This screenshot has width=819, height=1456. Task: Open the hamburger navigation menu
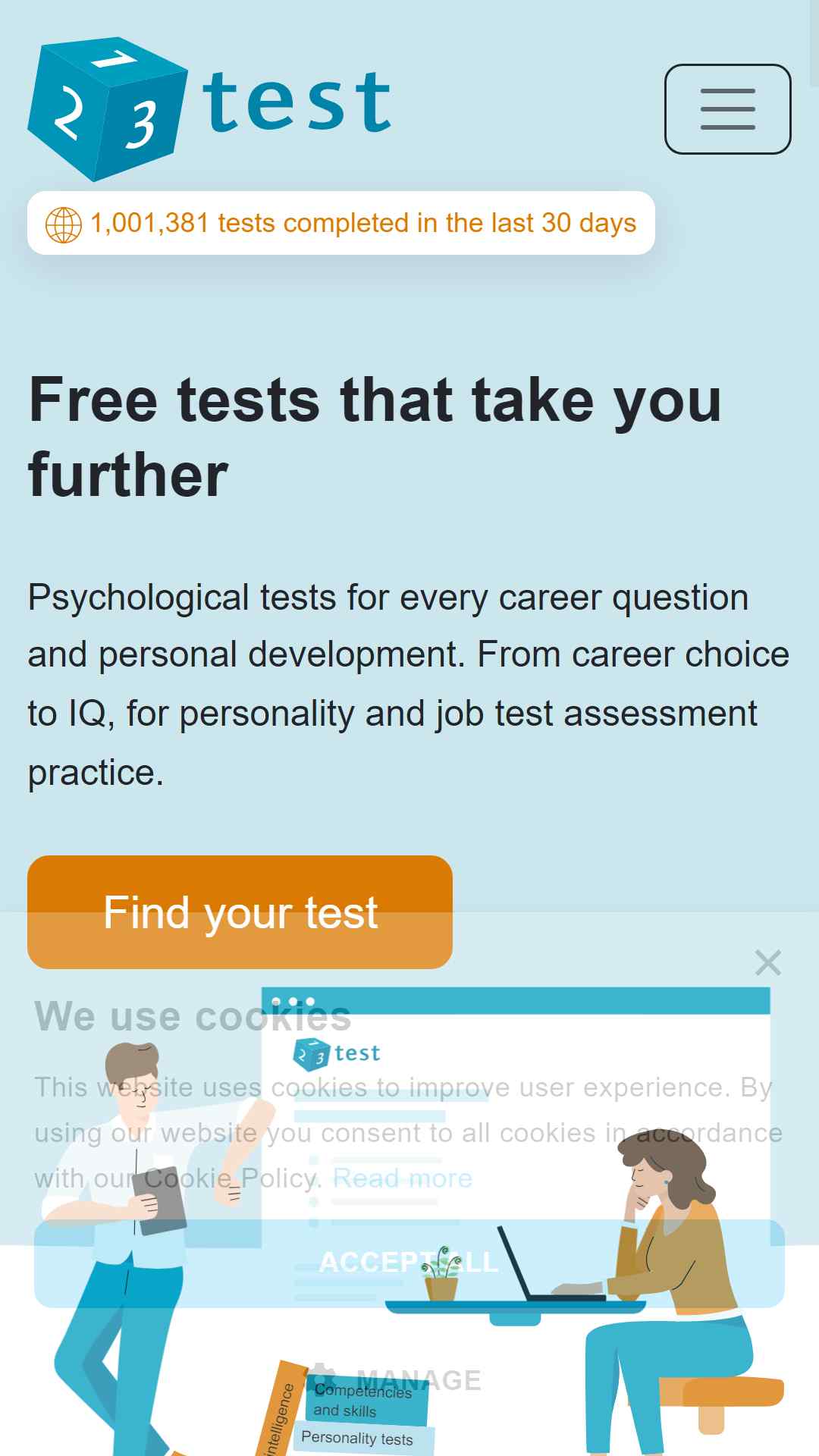pyautogui.click(x=727, y=109)
